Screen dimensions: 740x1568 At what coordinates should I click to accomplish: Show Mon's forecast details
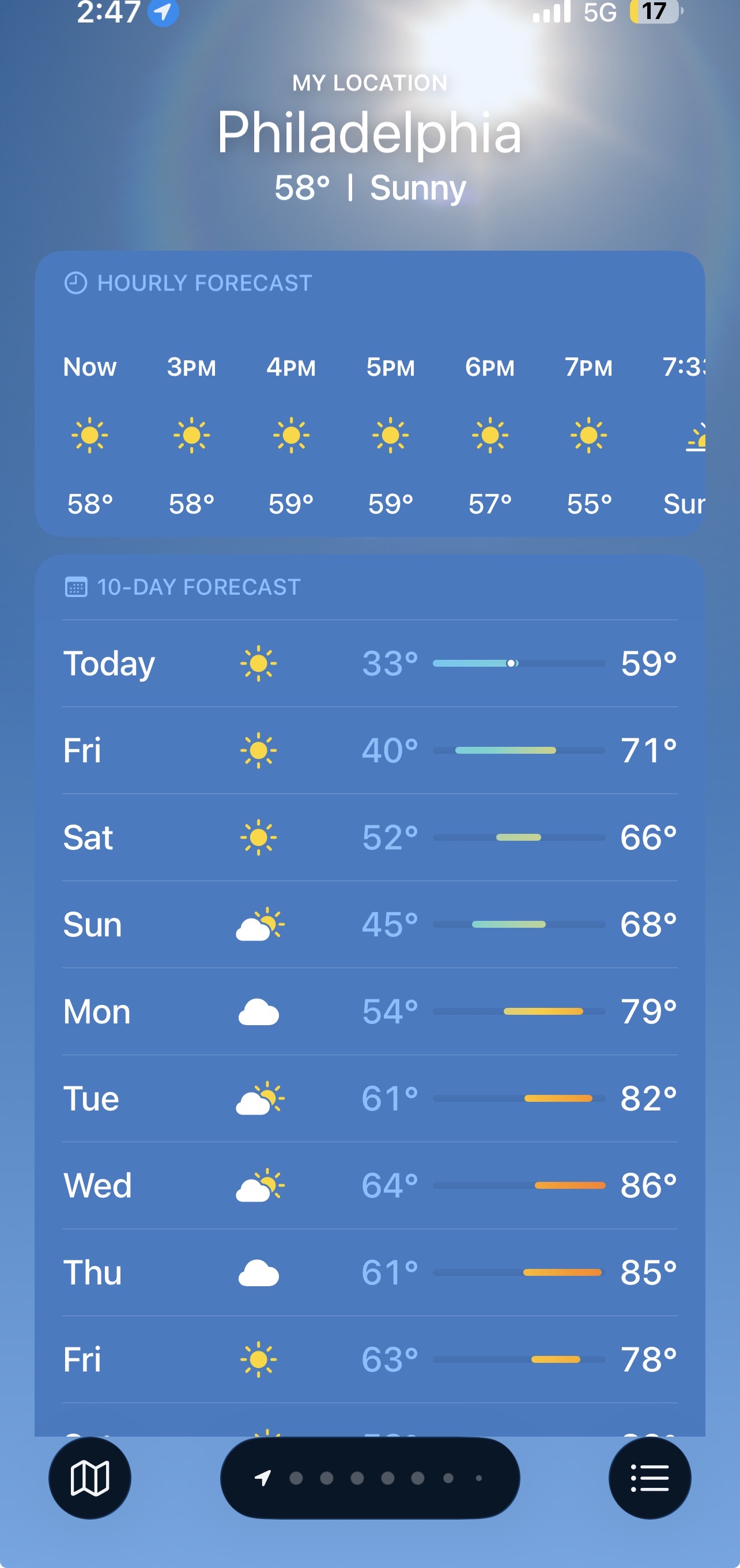tap(369, 1011)
